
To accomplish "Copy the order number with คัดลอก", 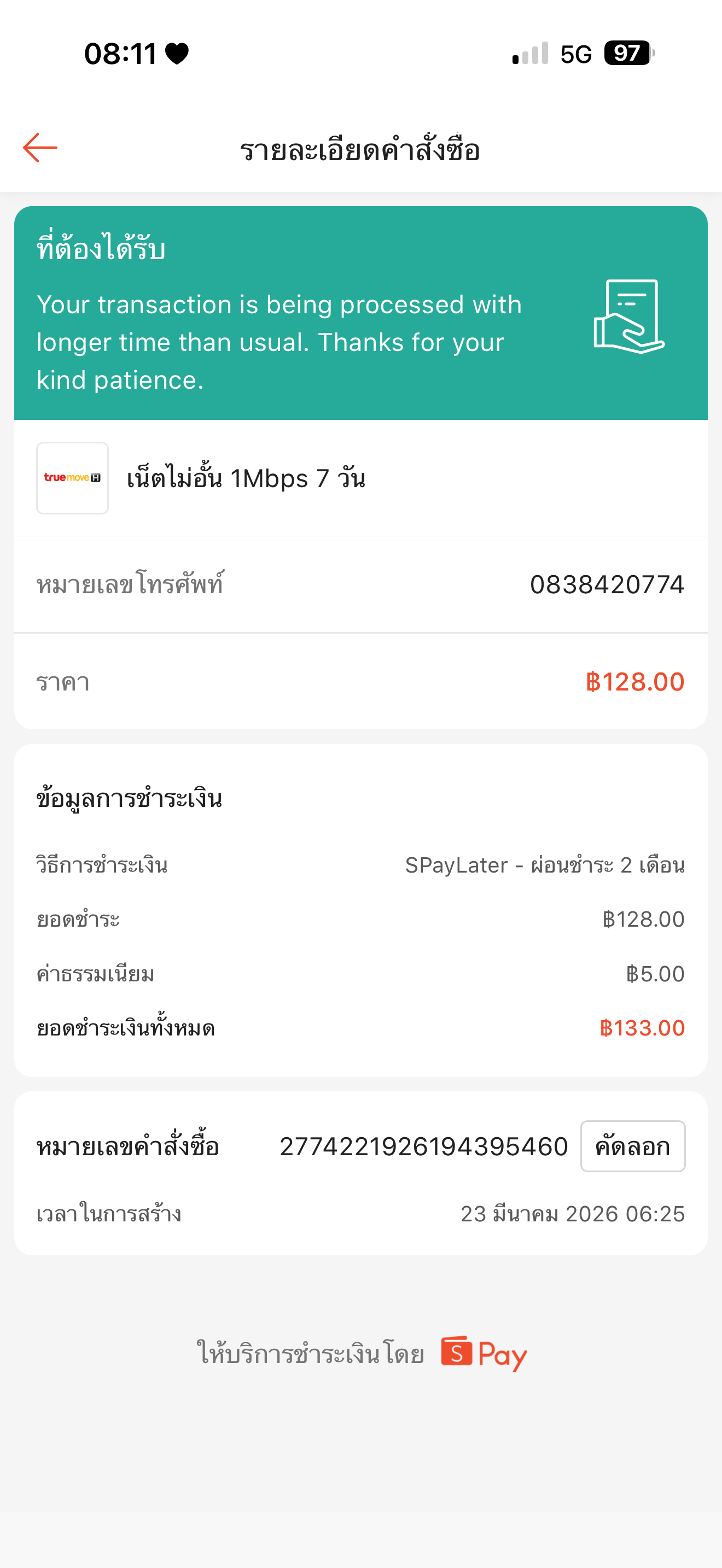I will coord(632,1146).
